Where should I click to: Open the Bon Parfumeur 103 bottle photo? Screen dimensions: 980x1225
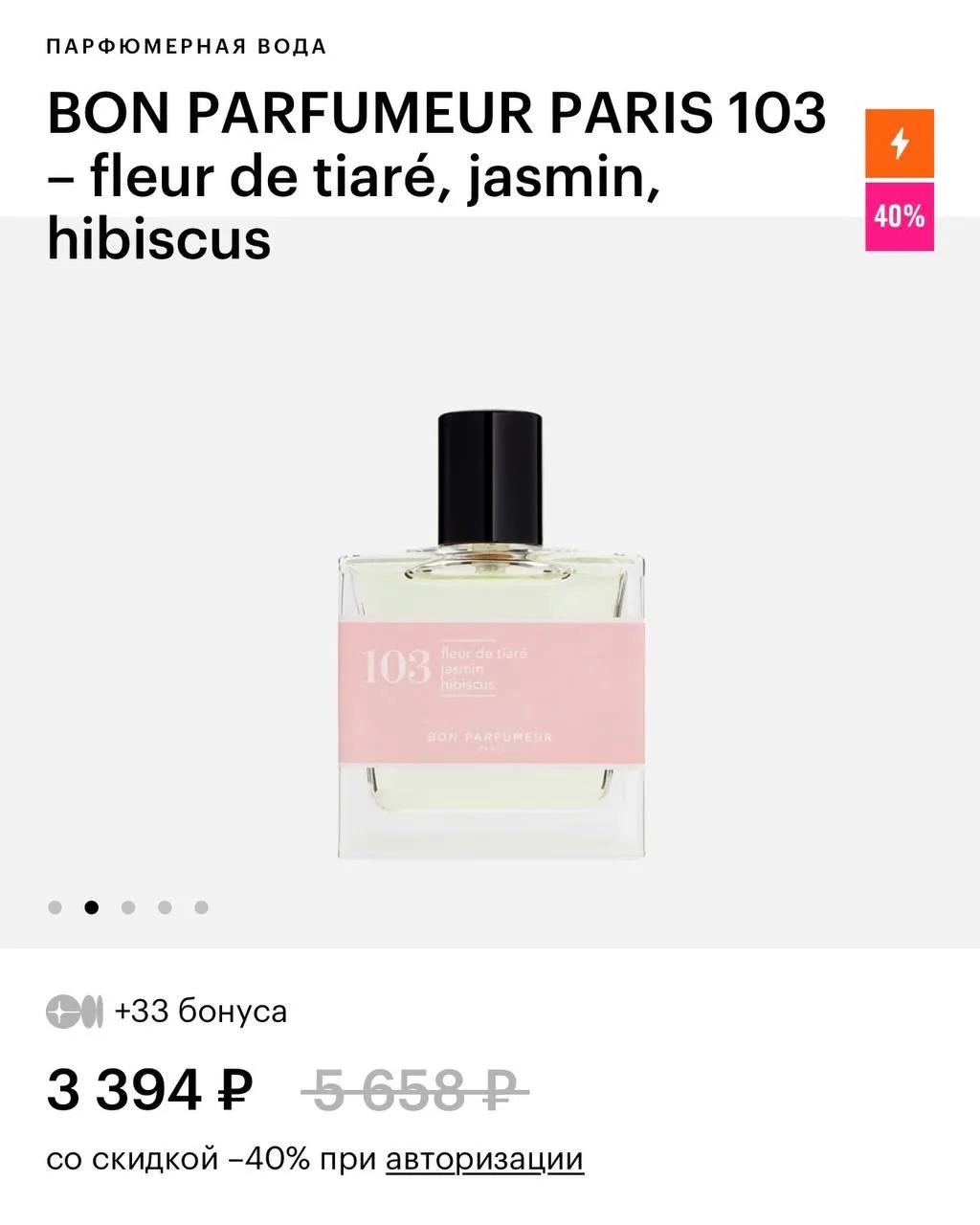[491, 636]
